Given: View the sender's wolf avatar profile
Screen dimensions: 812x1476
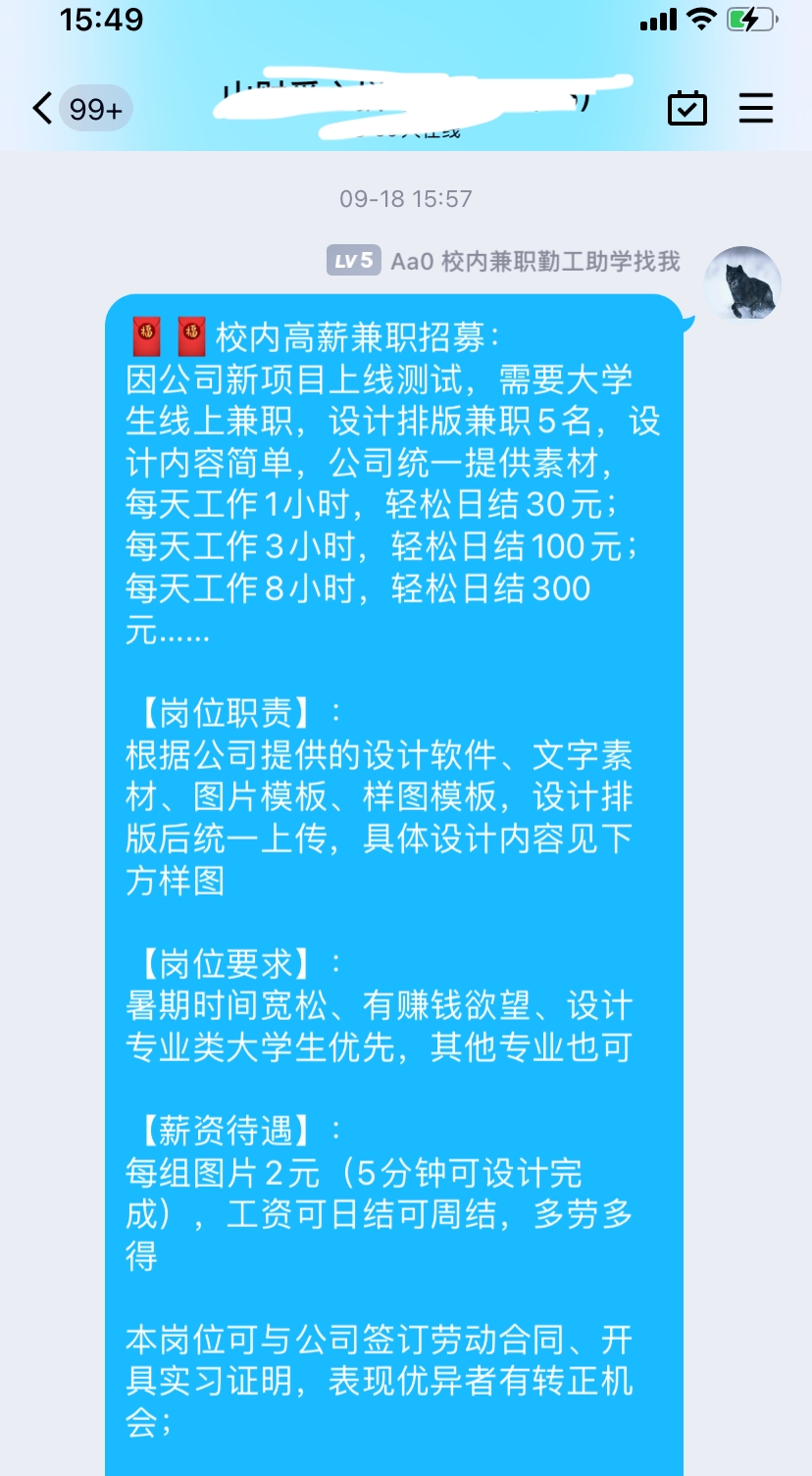Looking at the screenshot, I should click(x=742, y=283).
